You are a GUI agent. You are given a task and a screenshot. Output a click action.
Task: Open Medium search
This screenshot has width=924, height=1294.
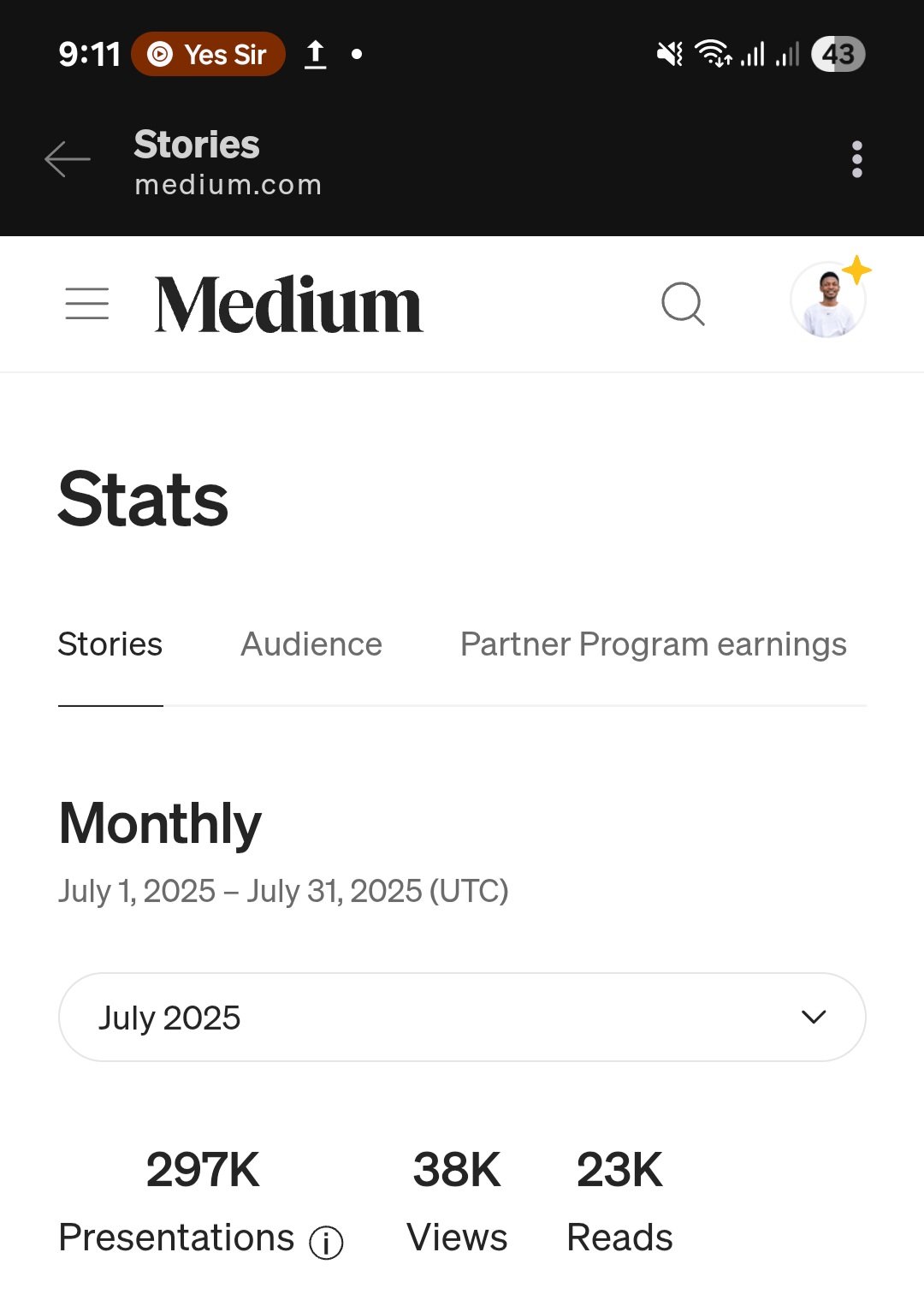coord(683,304)
